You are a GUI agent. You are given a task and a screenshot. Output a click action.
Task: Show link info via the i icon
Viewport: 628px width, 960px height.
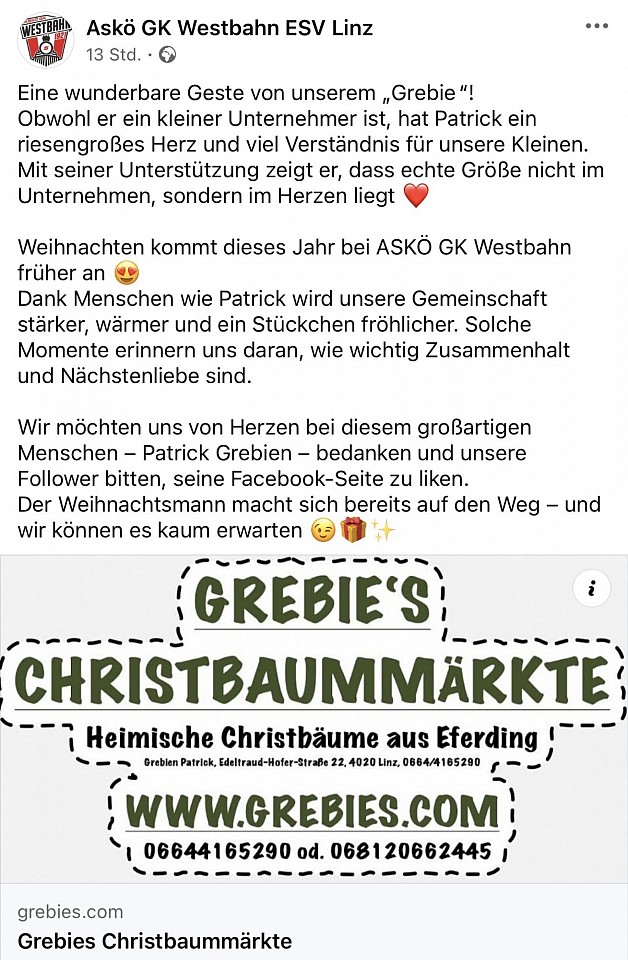(x=591, y=590)
